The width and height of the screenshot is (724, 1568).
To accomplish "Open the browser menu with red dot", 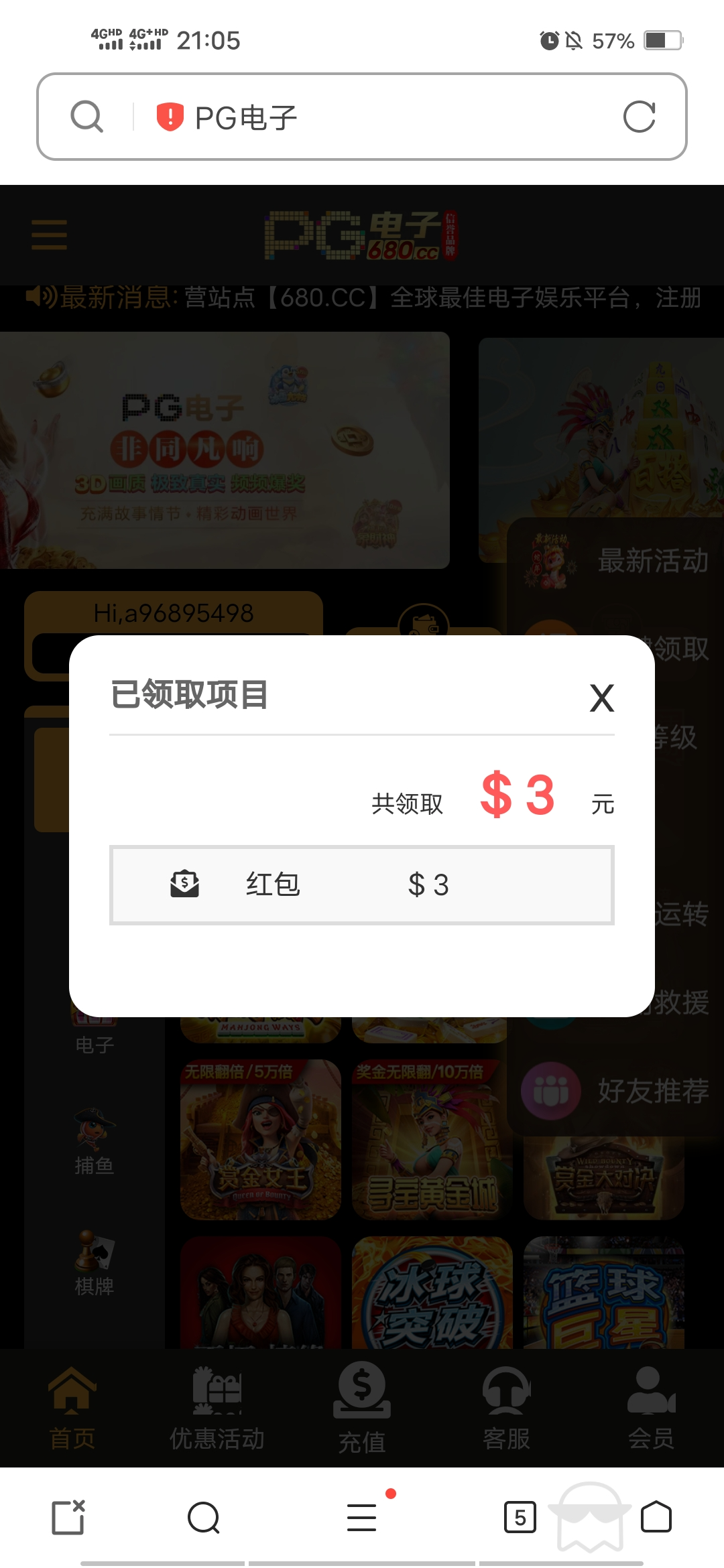I will click(362, 1517).
